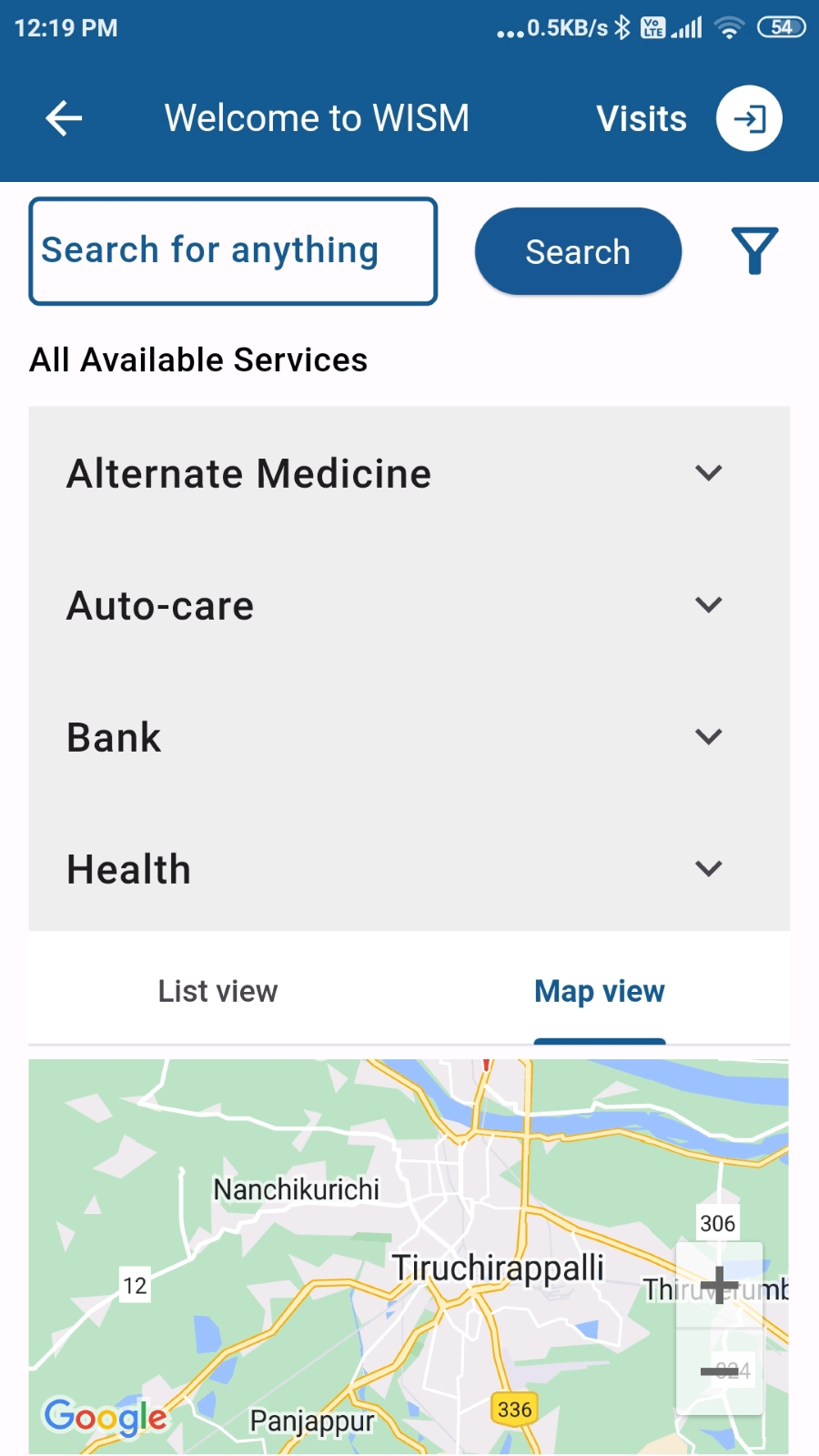
Task: Open the Visits page
Action: [x=642, y=118]
